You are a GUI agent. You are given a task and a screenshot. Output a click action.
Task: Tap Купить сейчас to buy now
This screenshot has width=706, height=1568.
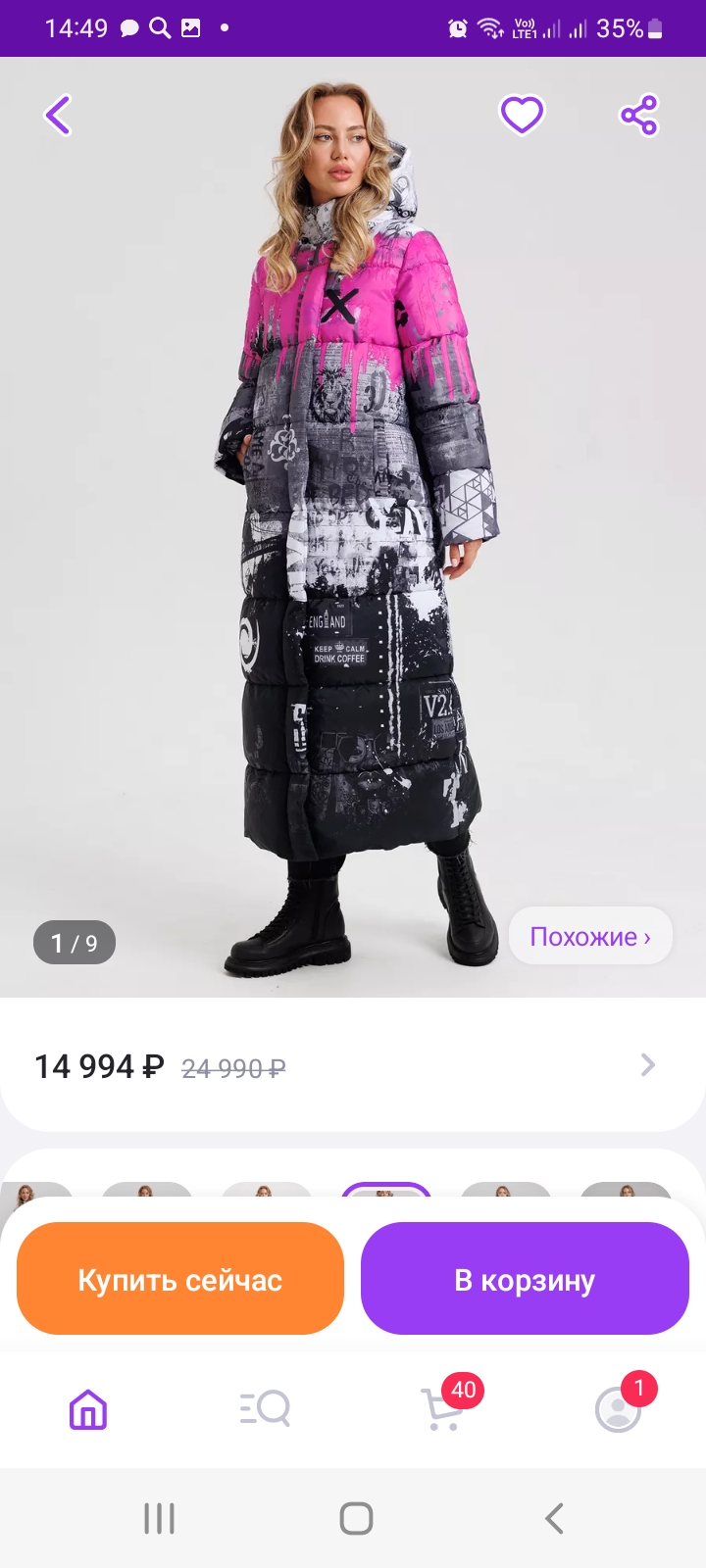coord(180,1279)
